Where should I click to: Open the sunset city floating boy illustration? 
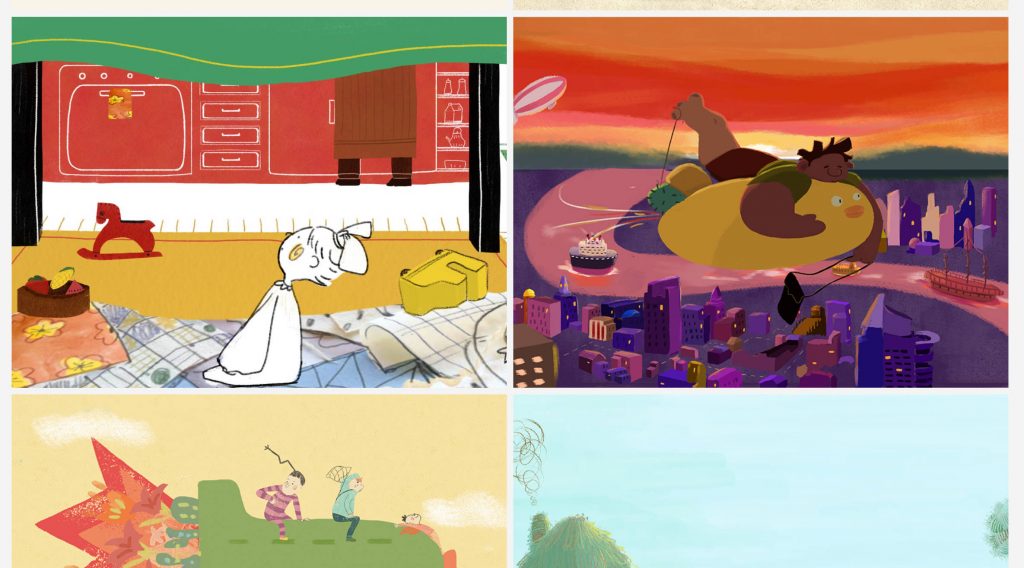coord(760,202)
